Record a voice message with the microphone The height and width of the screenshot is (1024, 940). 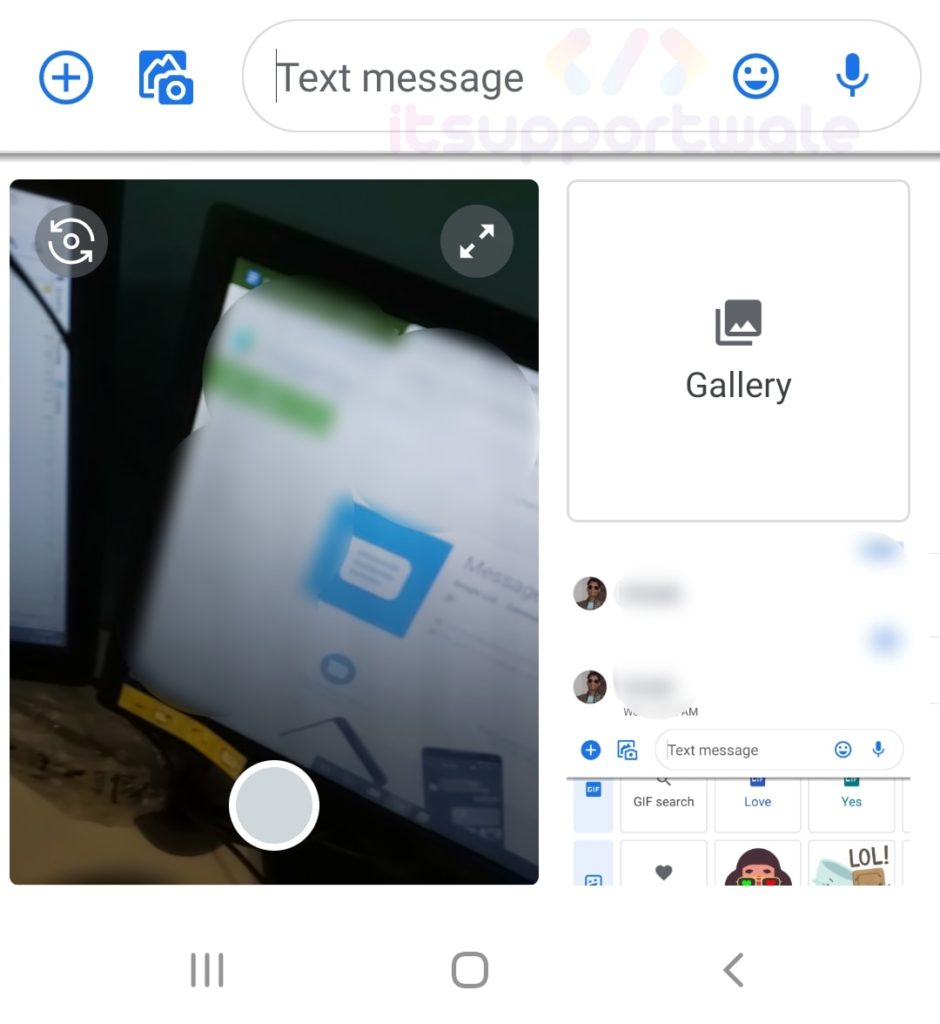851,76
